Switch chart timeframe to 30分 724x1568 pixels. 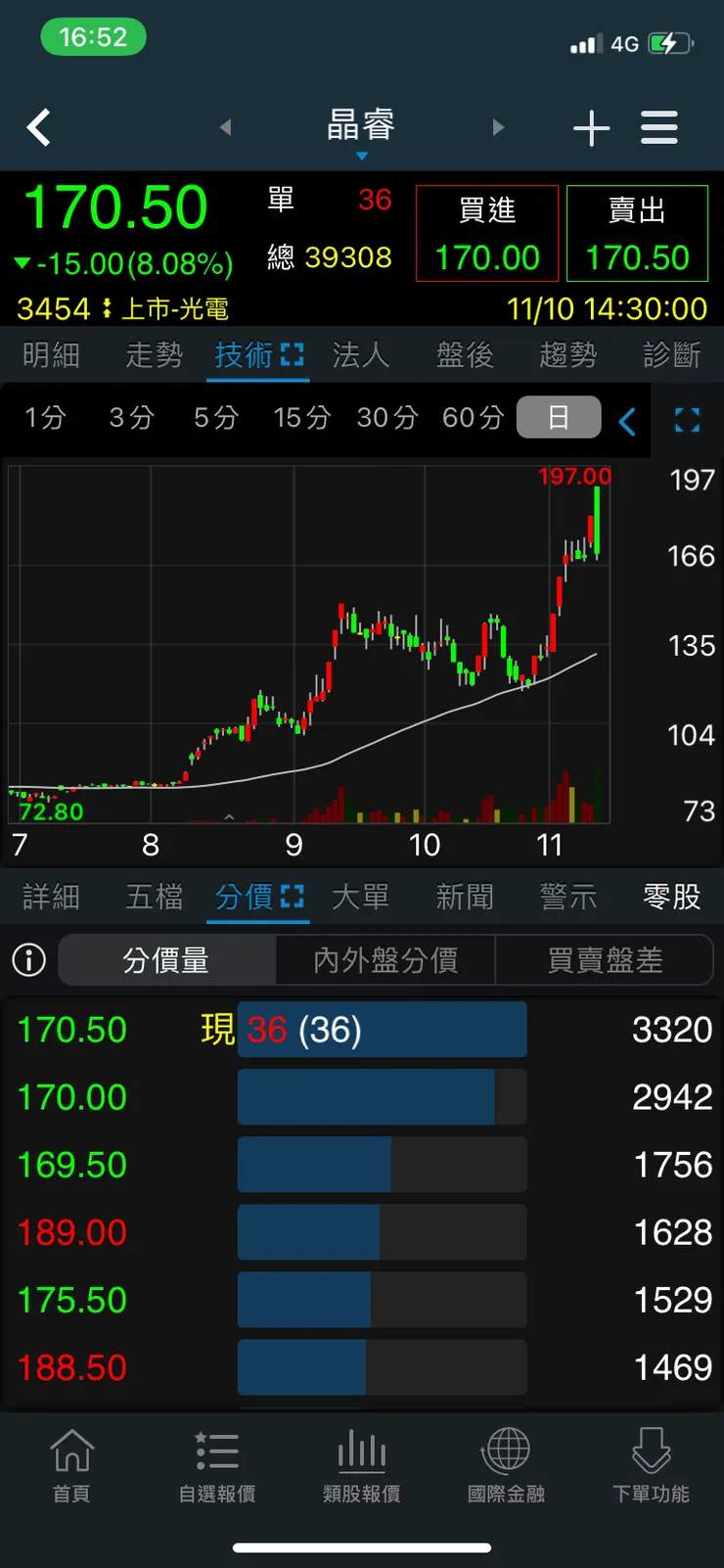[x=386, y=417]
